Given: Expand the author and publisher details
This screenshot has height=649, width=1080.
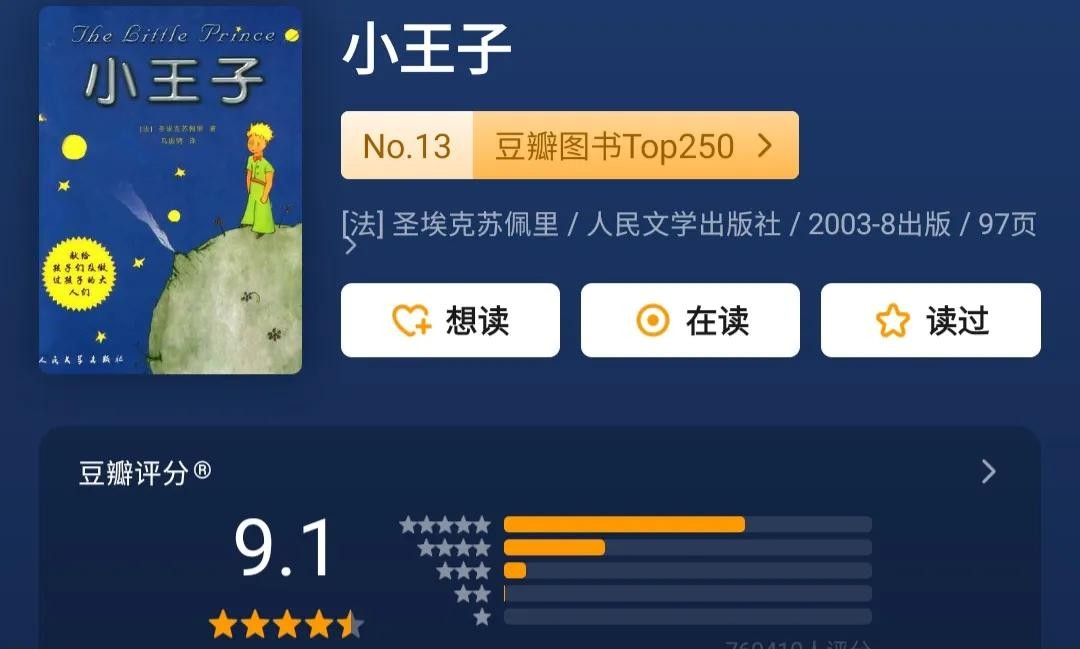Looking at the screenshot, I should click(351, 247).
